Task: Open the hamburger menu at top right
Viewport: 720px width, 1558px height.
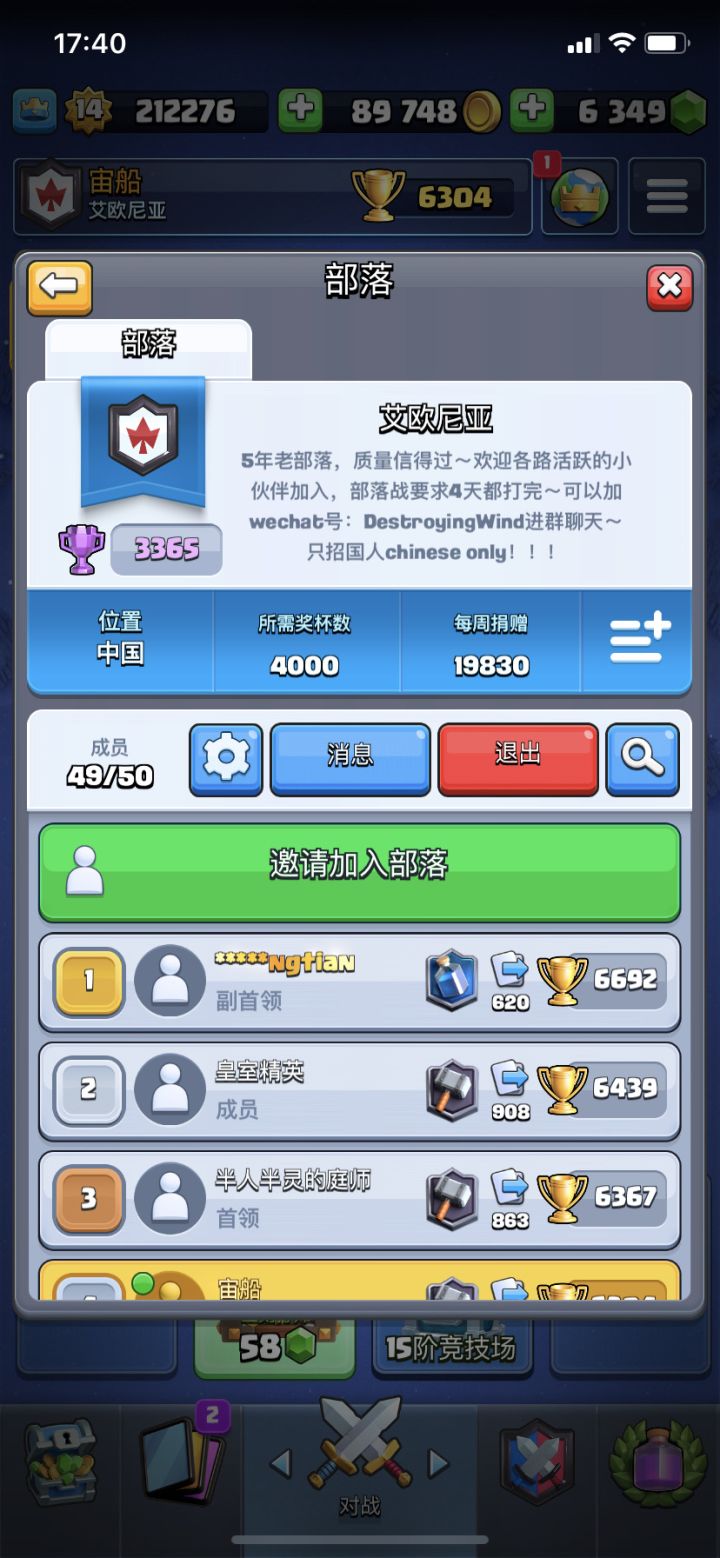Action: [666, 196]
